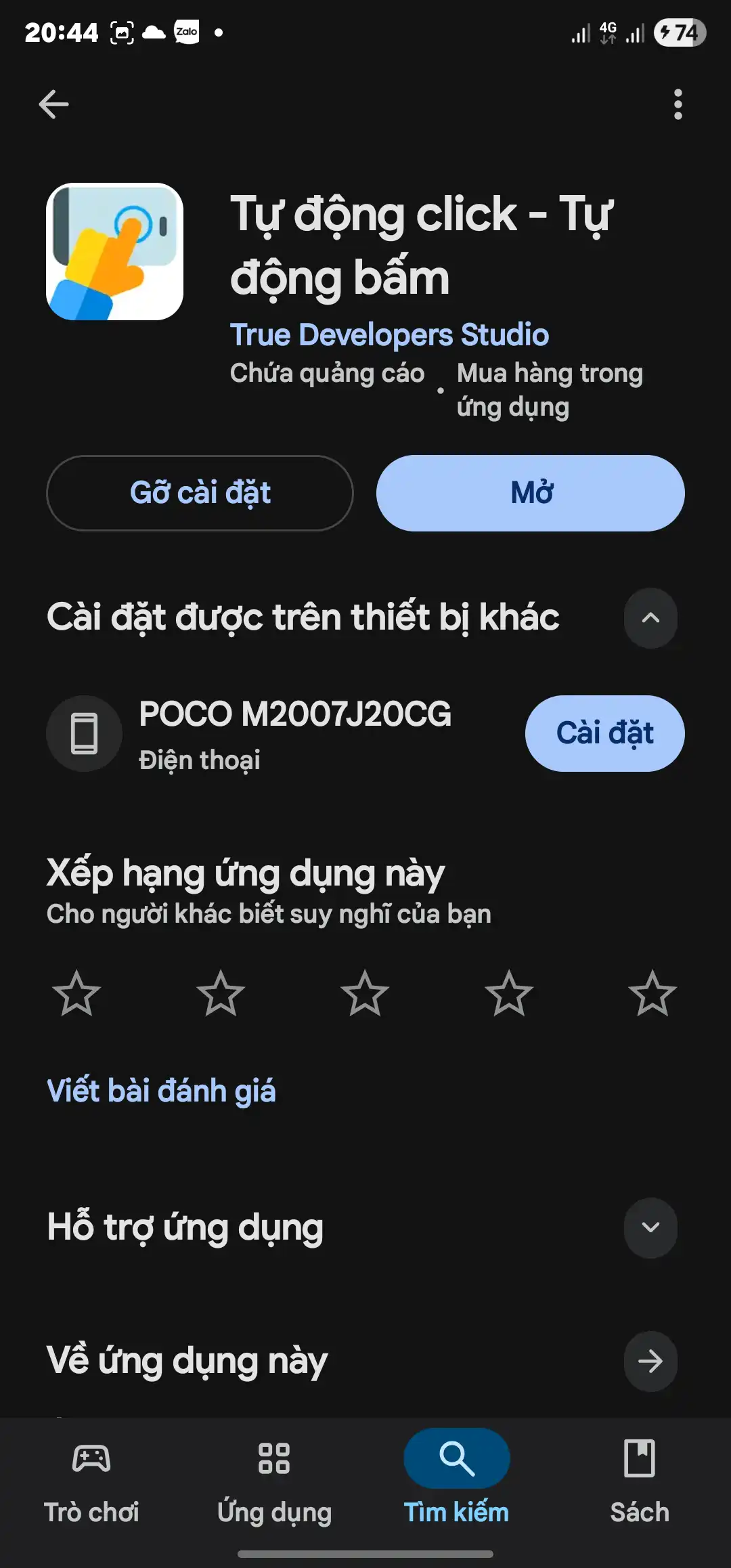Collapse the Cài đặt được trên thiết bị khác section

click(x=650, y=617)
